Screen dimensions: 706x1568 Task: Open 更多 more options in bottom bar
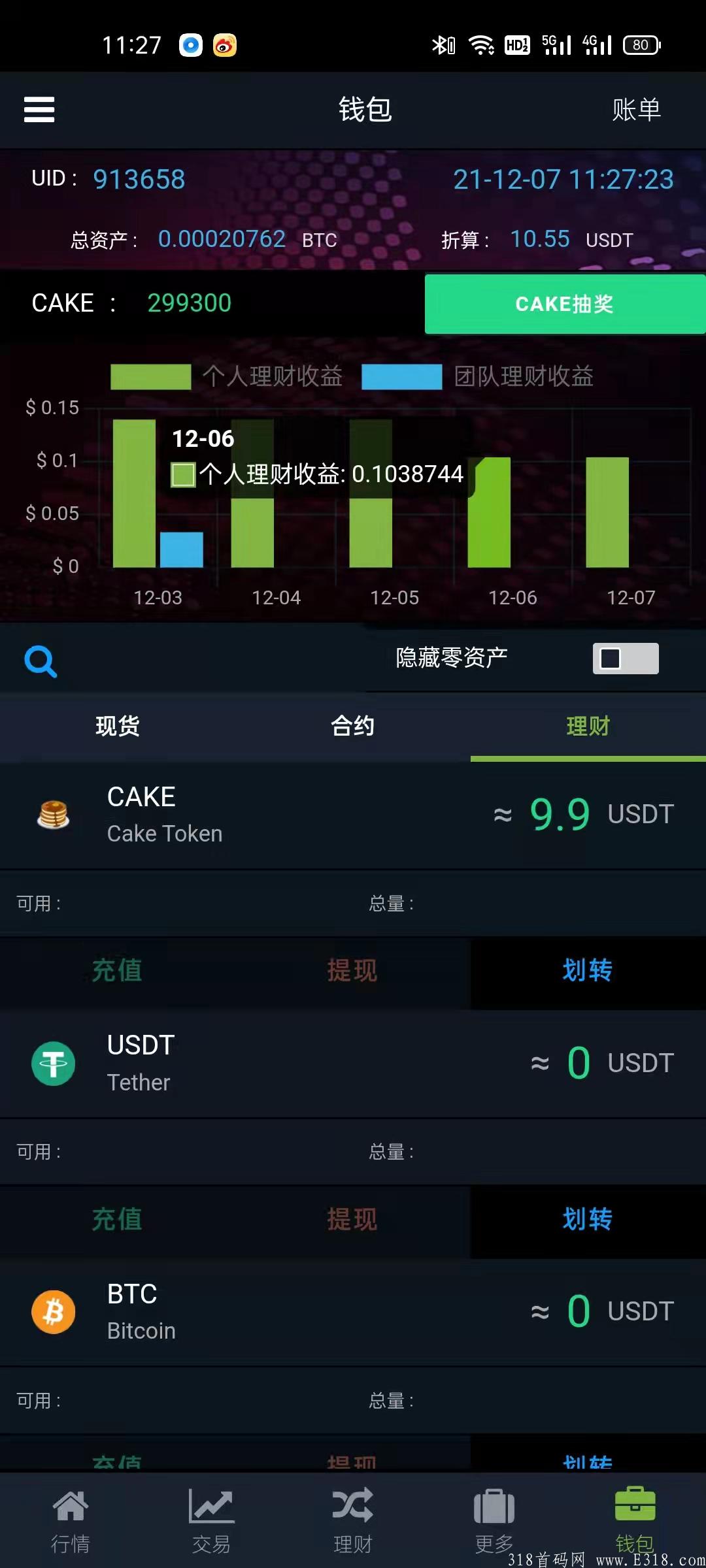coord(494,1516)
